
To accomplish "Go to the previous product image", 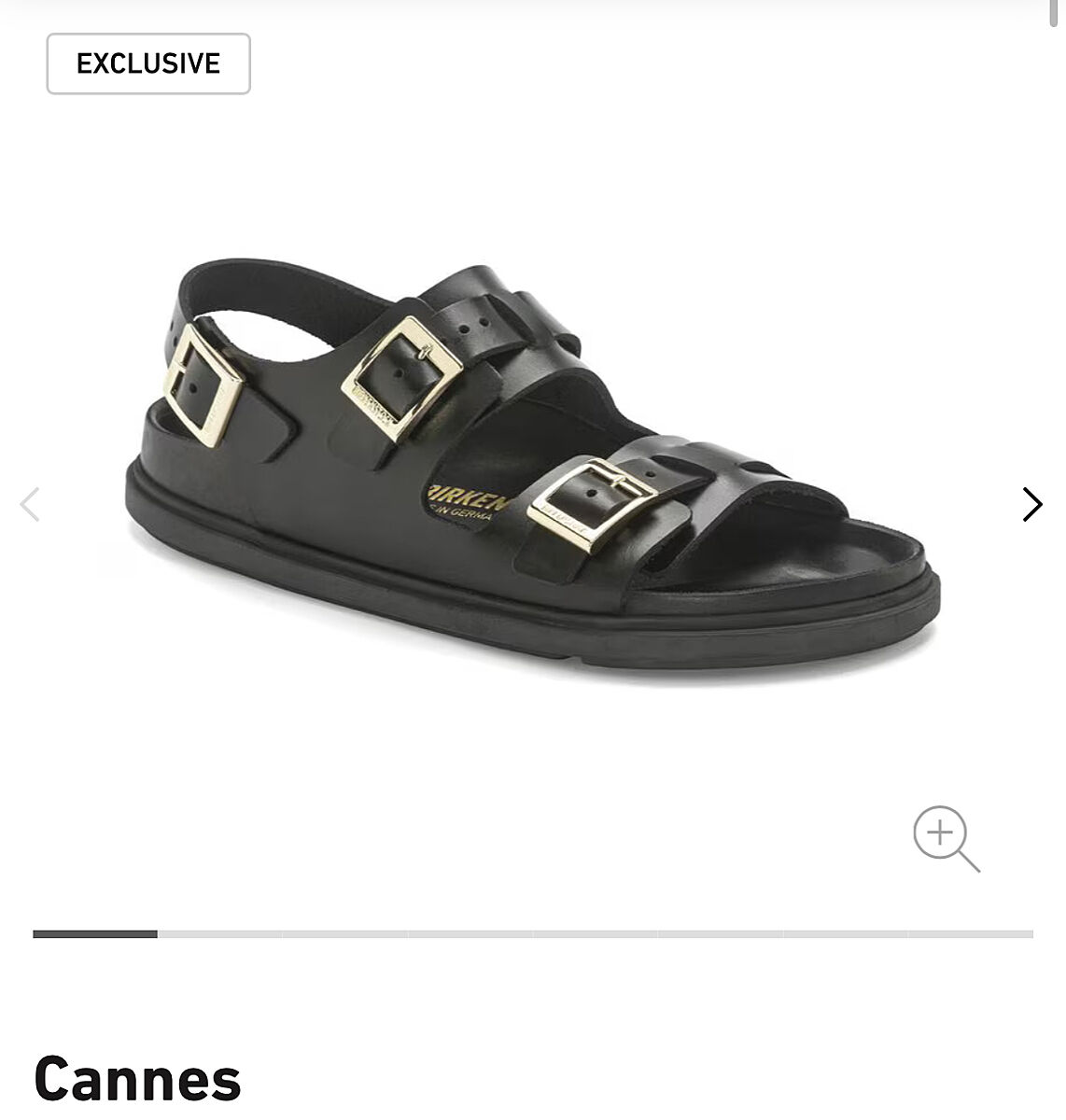I will pyautogui.click(x=30, y=505).
